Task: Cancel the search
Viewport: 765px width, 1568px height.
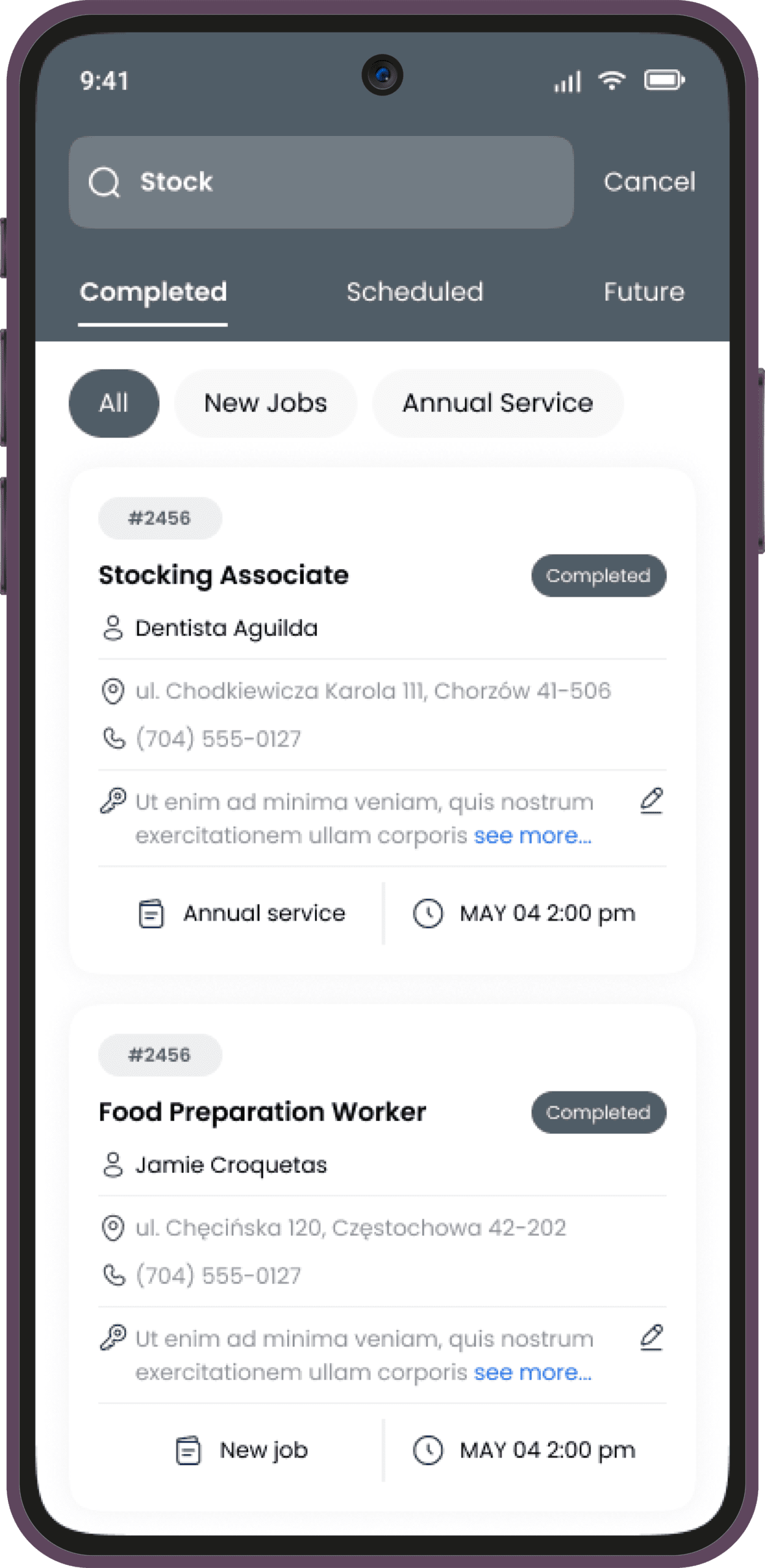Action: [649, 182]
